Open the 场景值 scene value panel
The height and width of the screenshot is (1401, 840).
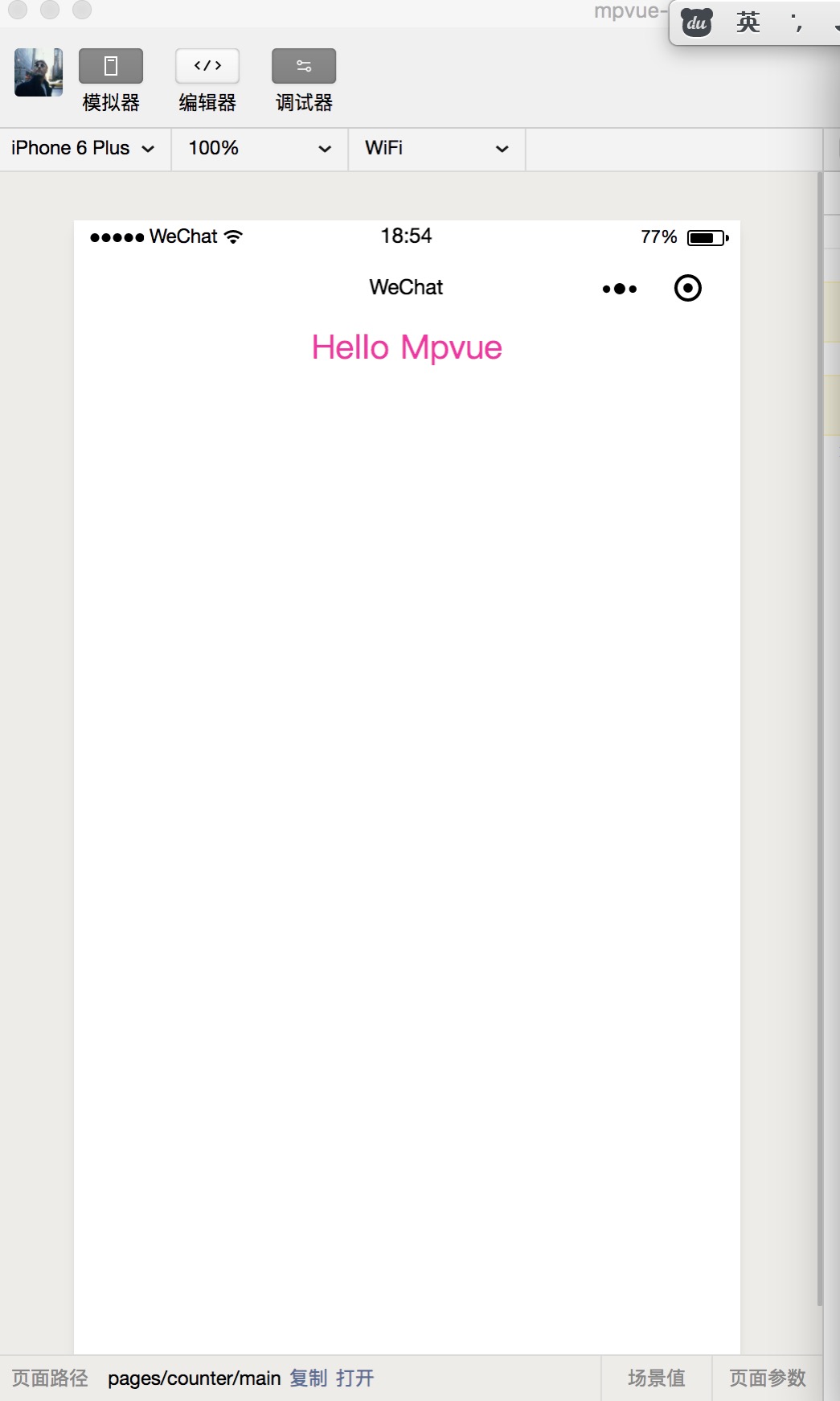click(656, 1378)
